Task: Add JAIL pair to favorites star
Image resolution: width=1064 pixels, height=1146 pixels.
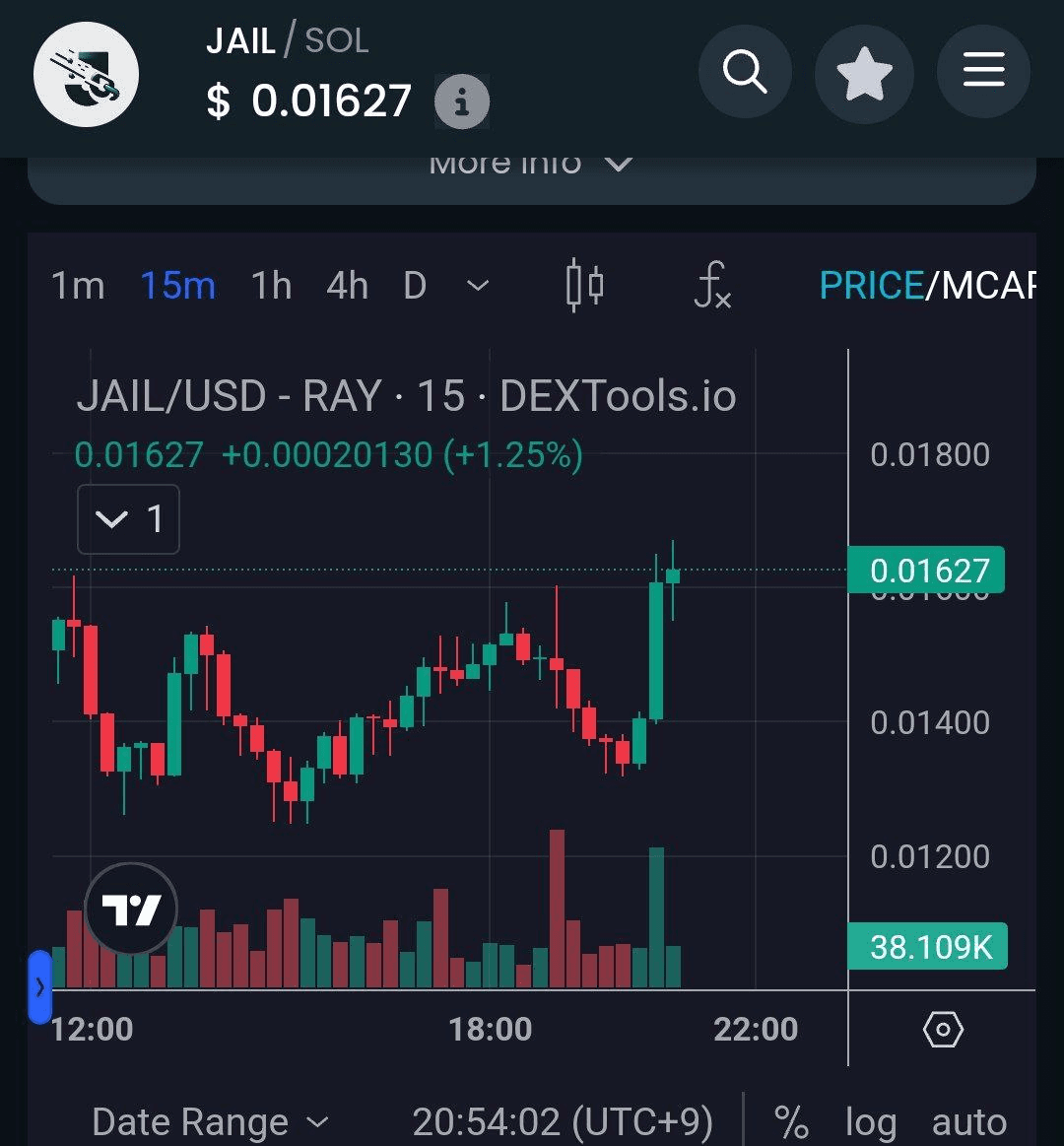Action: click(864, 74)
